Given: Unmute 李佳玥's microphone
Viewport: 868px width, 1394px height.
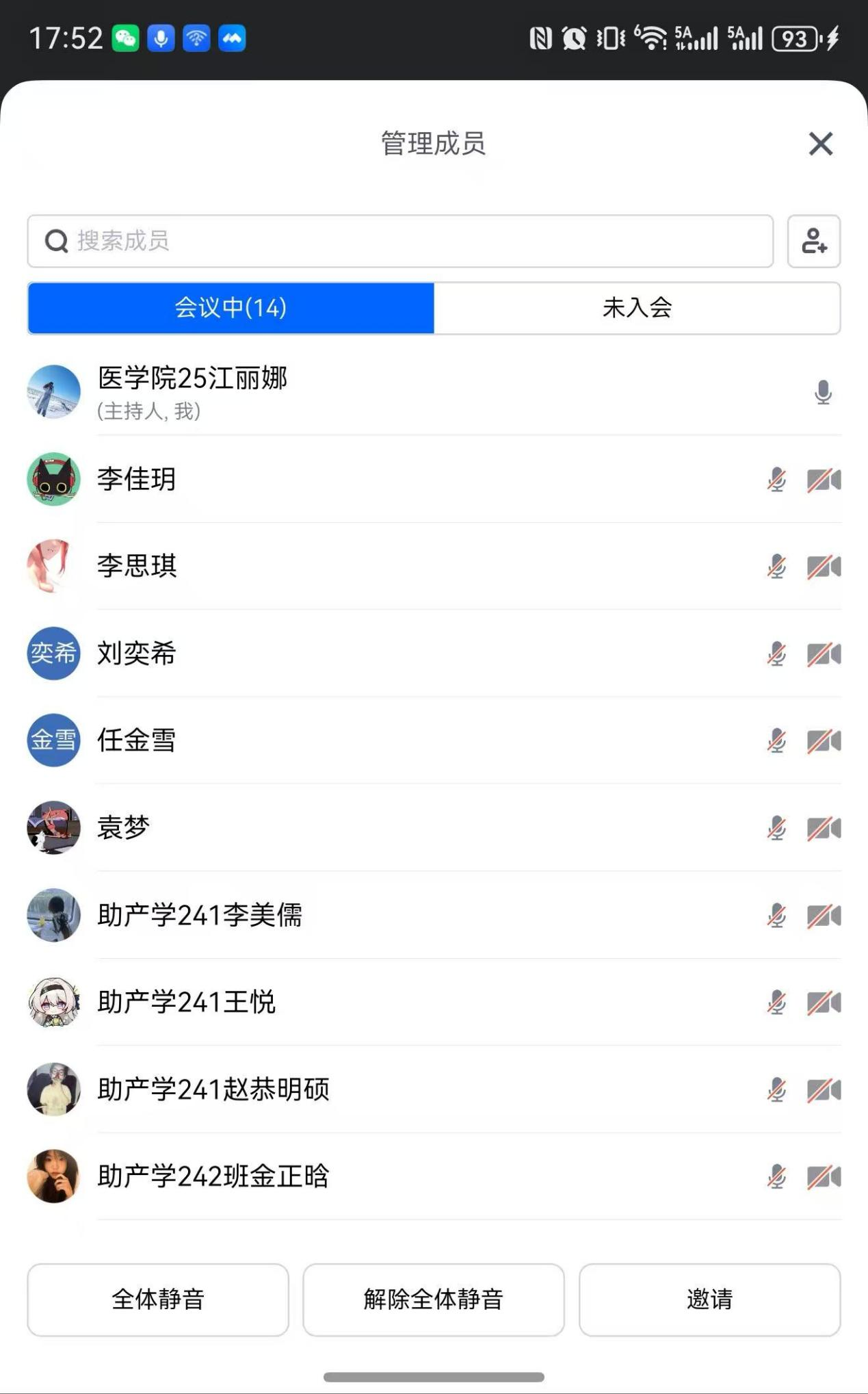Looking at the screenshot, I should [776, 480].
